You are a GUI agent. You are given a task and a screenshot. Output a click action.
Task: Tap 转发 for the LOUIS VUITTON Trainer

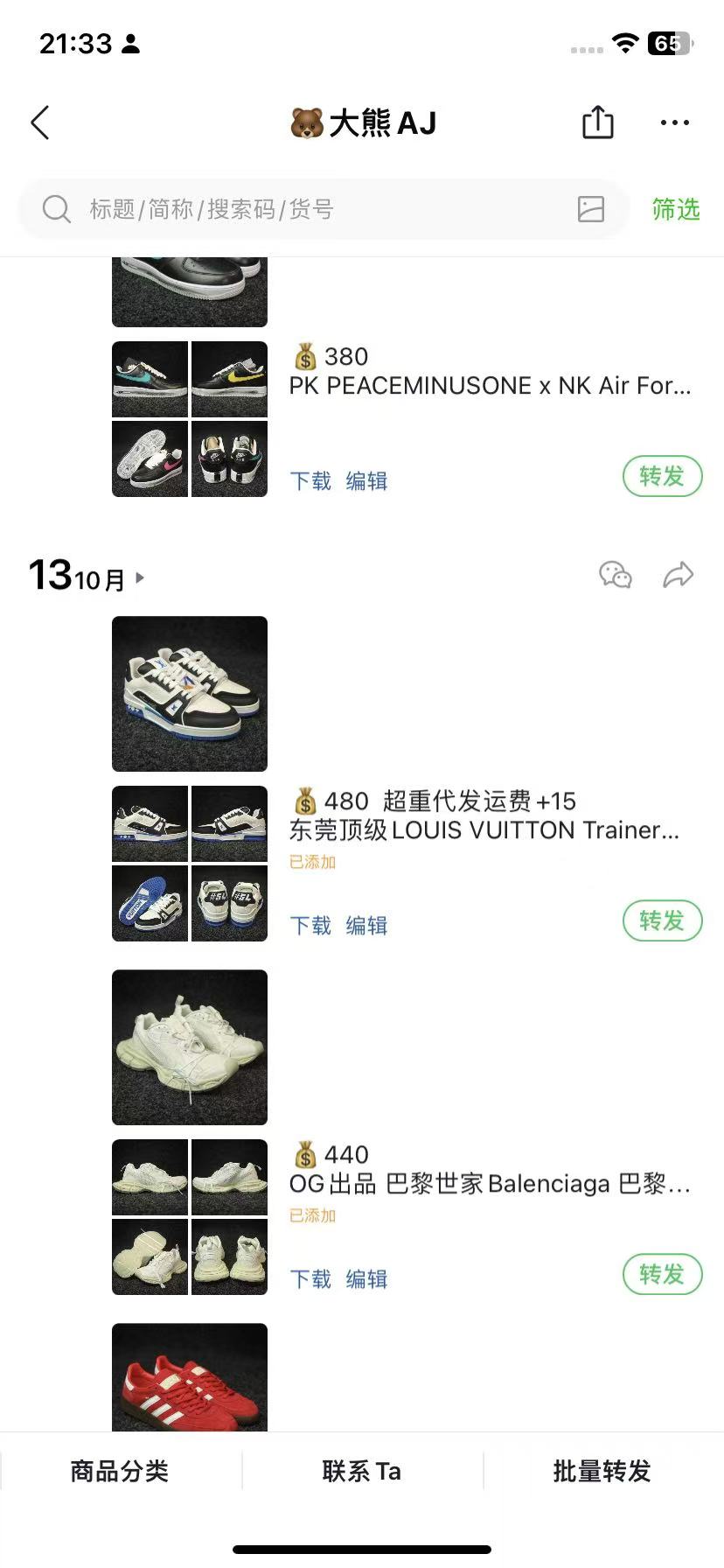(662, 920)
